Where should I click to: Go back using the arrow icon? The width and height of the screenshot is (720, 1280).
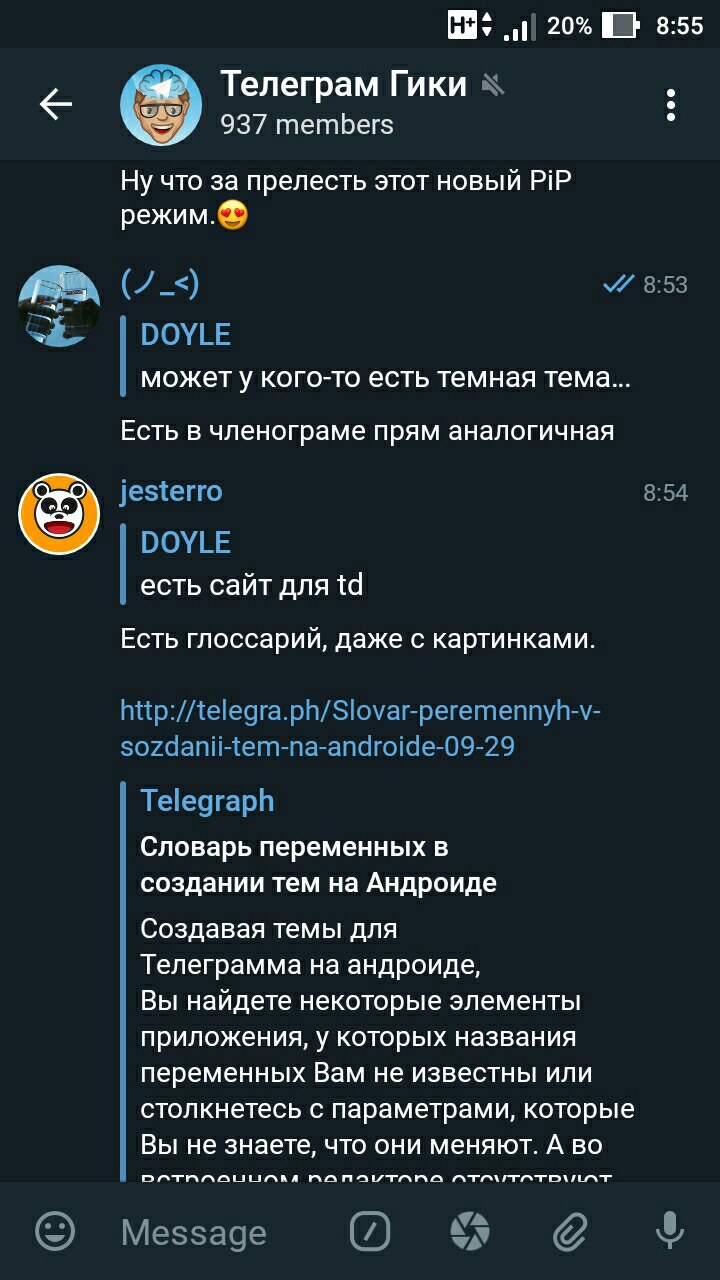(55, 104)
